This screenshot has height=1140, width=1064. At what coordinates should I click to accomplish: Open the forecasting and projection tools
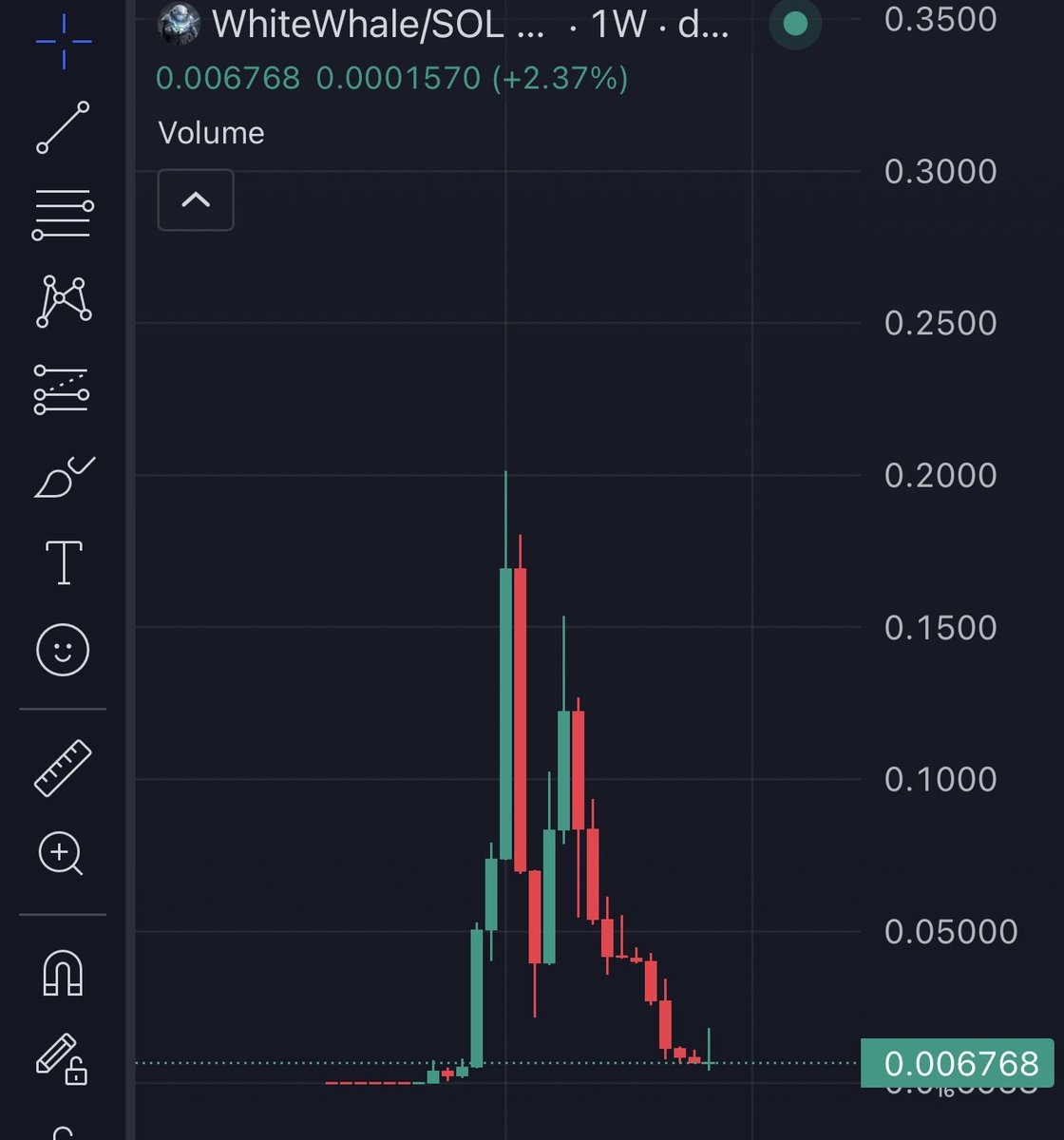pos(62,389)
